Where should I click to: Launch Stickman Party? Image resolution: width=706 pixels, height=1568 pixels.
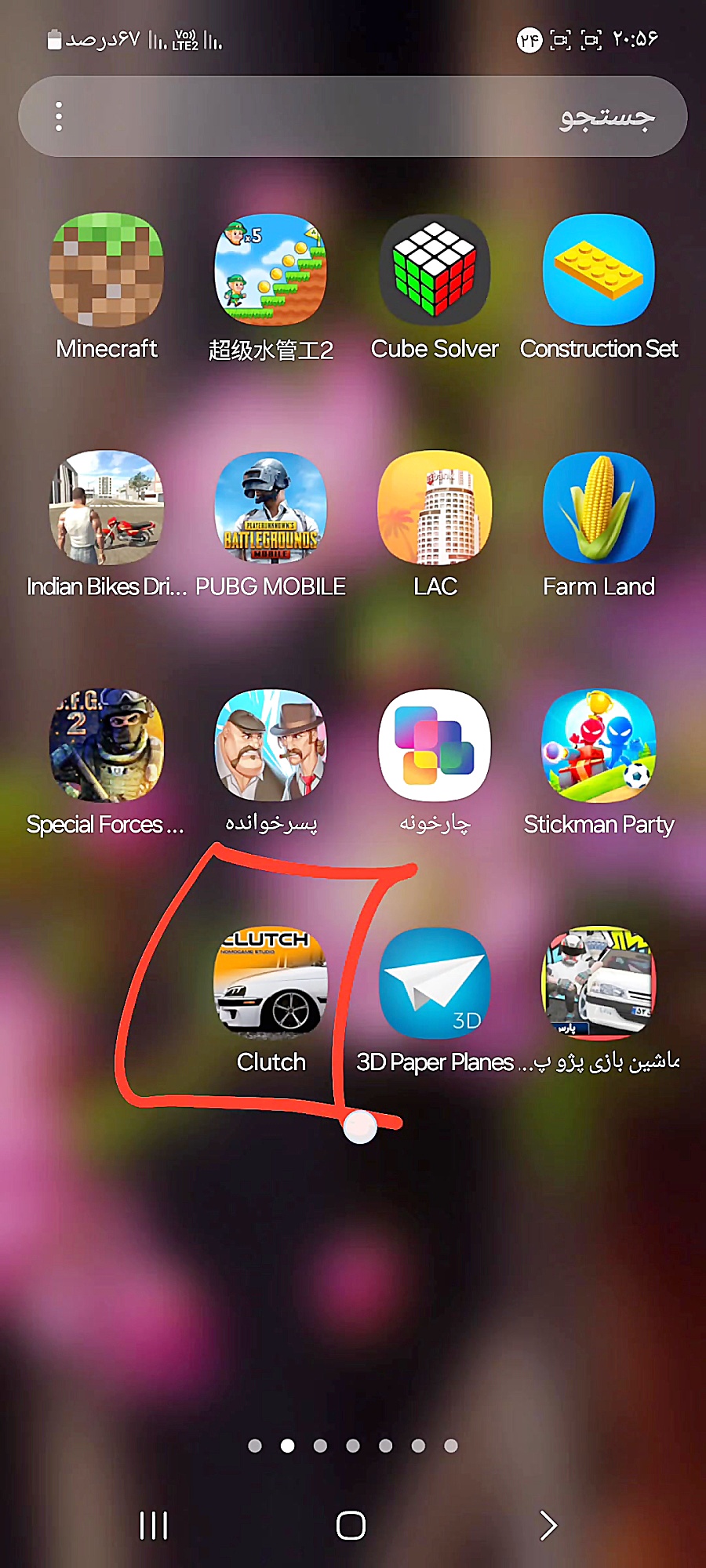coord(599,746)
